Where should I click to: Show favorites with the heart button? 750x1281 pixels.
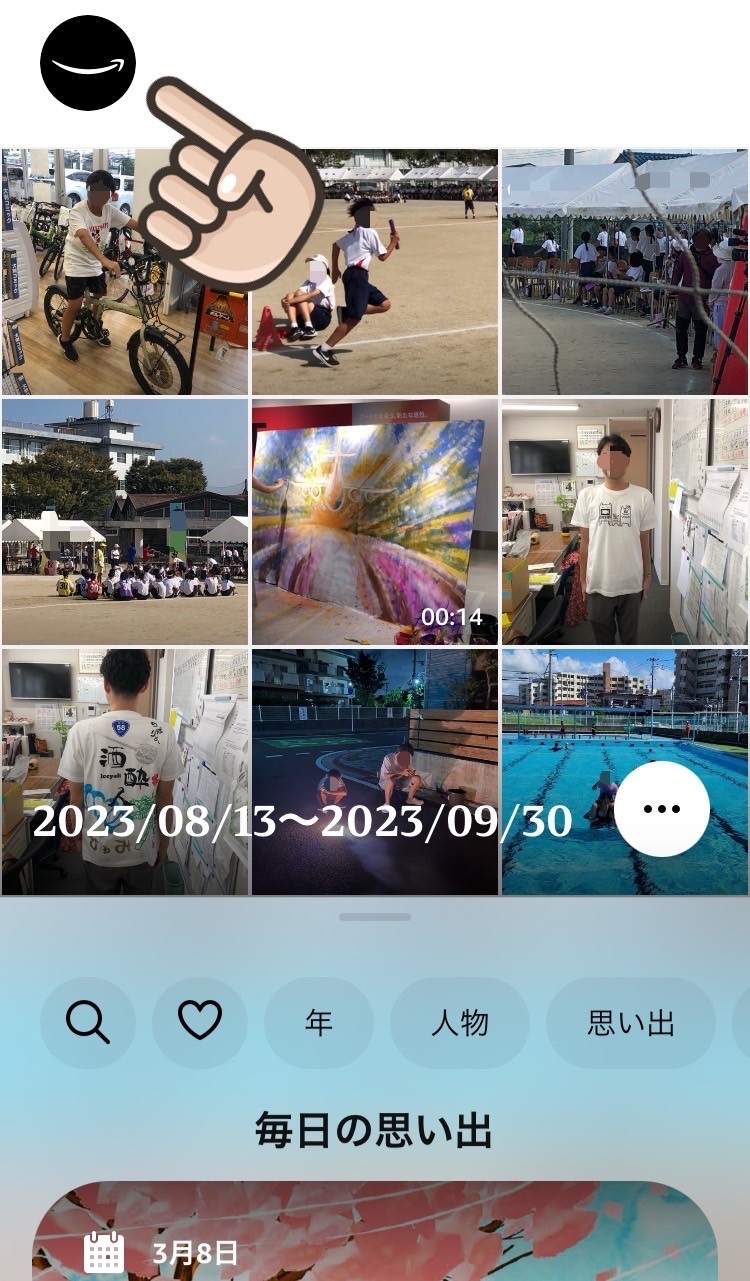click(199, 1022)
